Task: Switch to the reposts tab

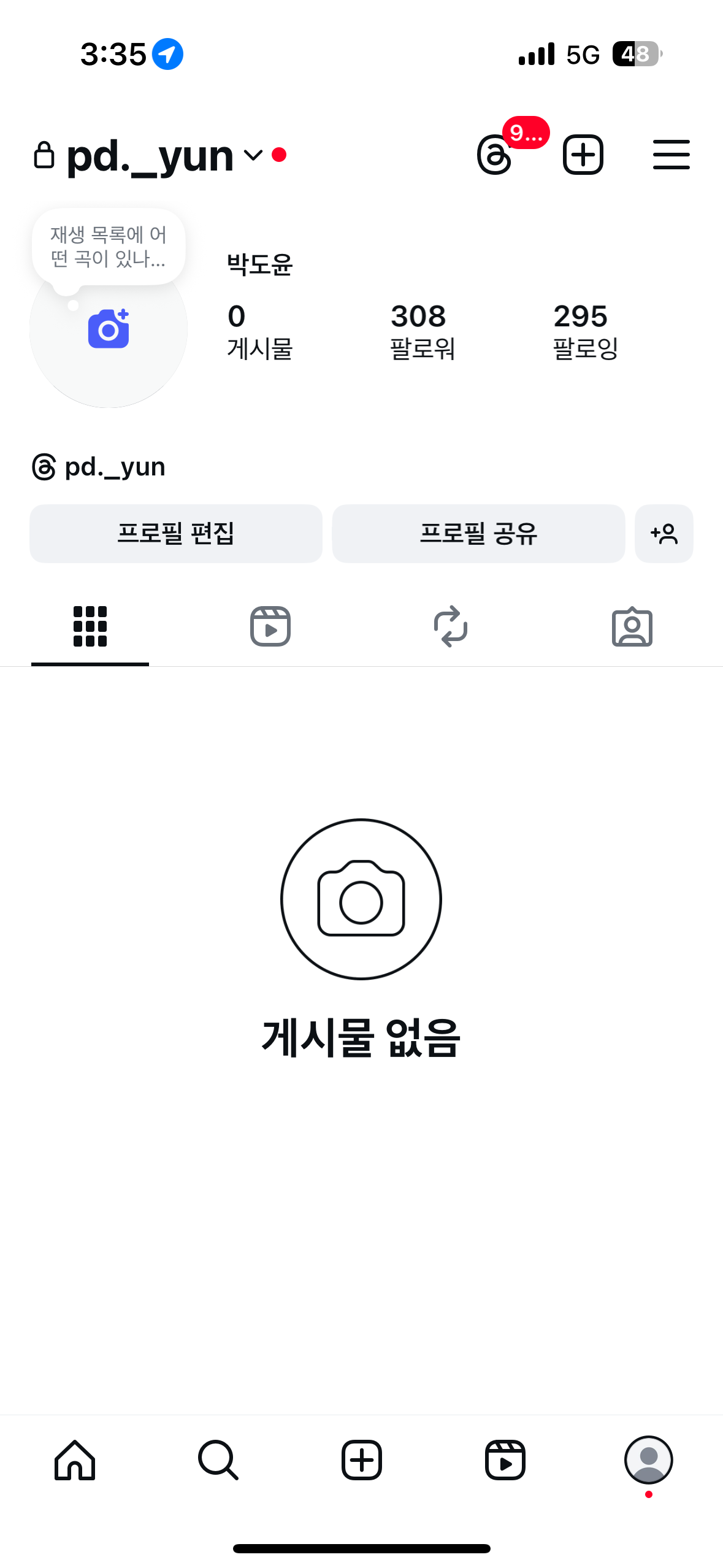Action: click(451, 626)
